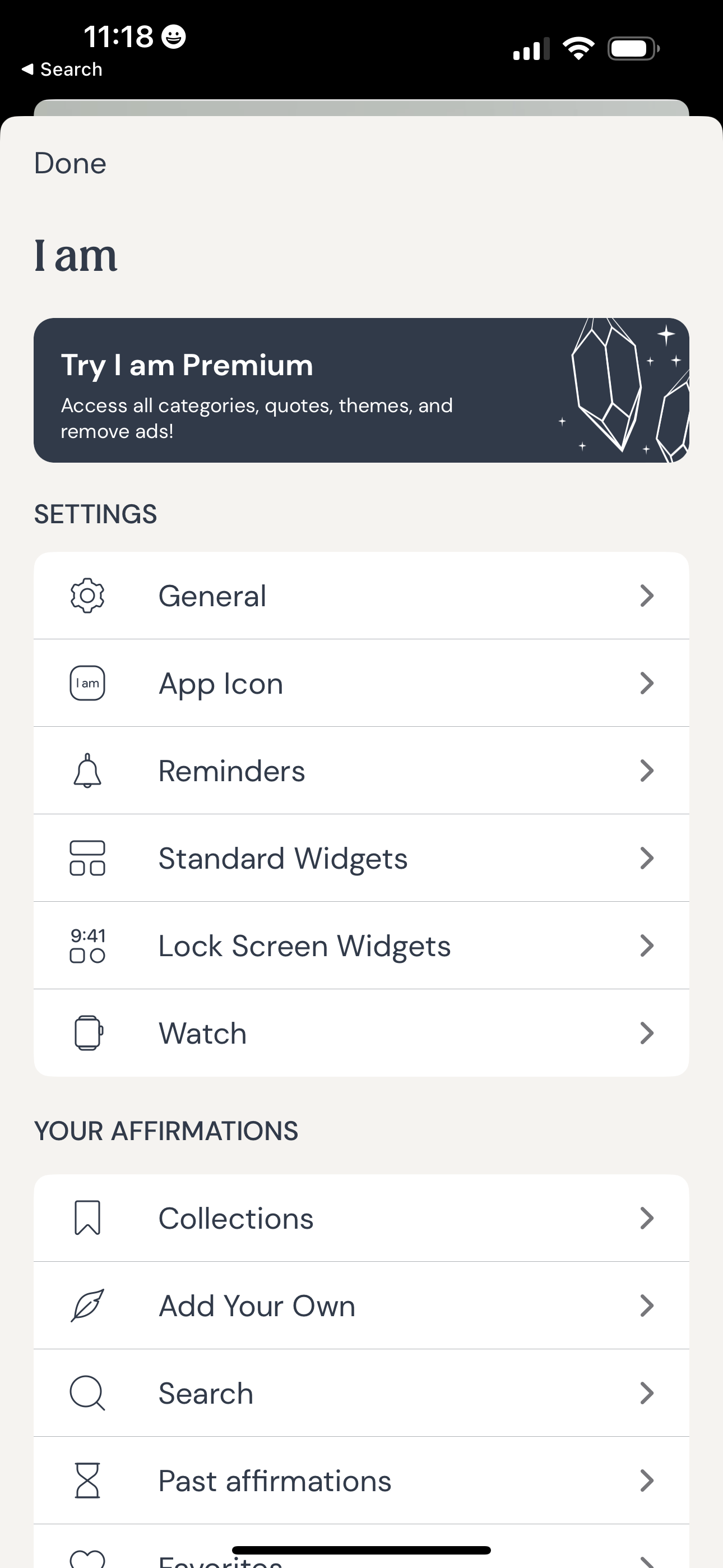723x1568 pixels.
Task: Tap the 9:41 Lock Screen Widgets icon
Action: click(87, 946)
